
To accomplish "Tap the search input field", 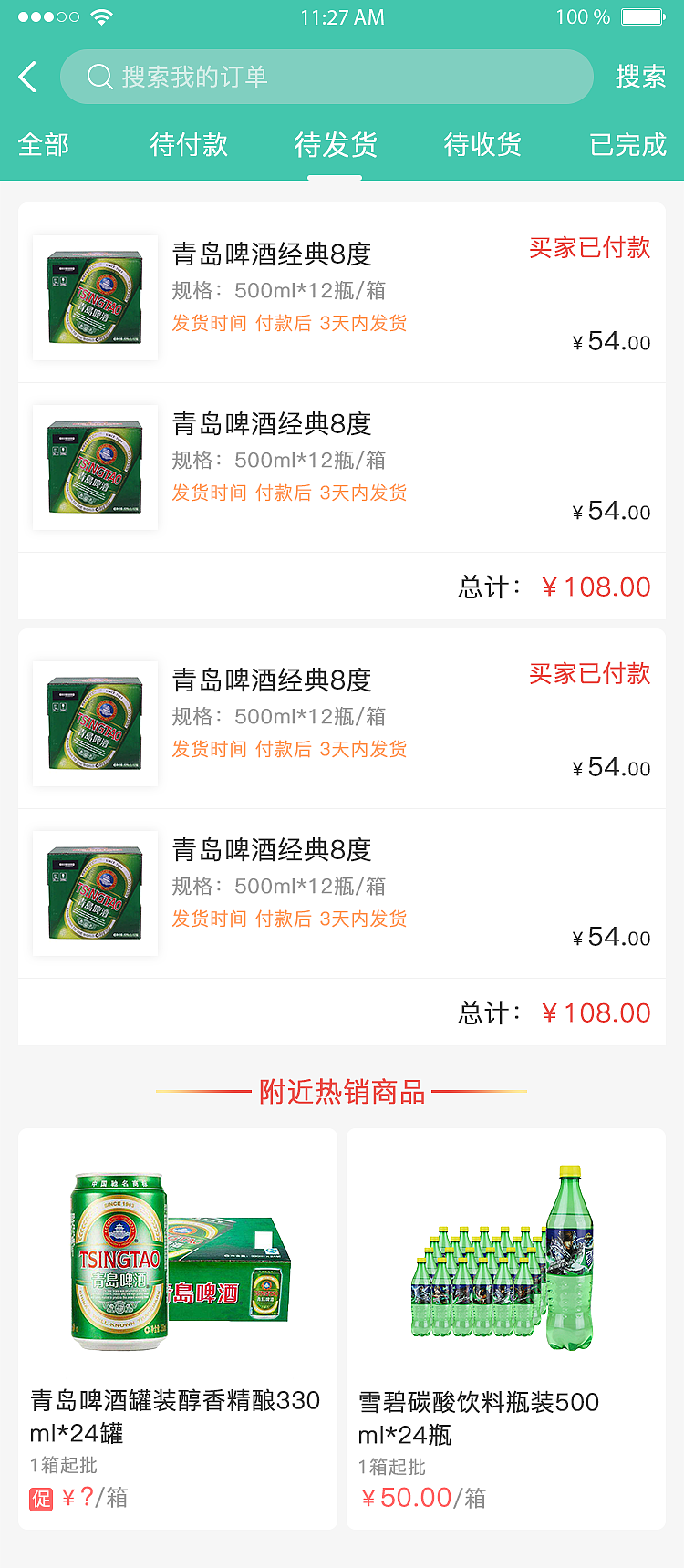I will click(326, 77).
